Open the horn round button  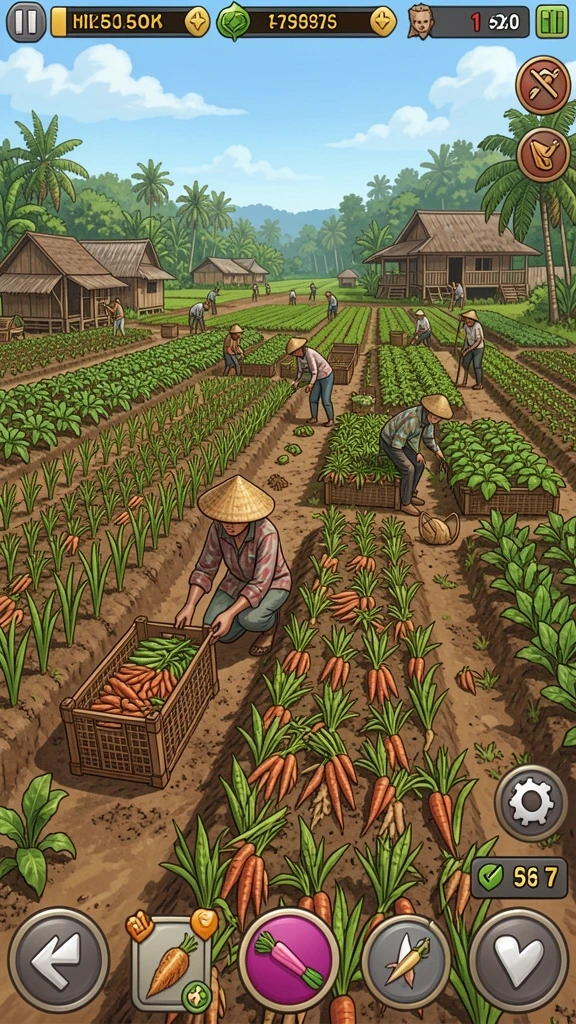(x=543, y=155)
